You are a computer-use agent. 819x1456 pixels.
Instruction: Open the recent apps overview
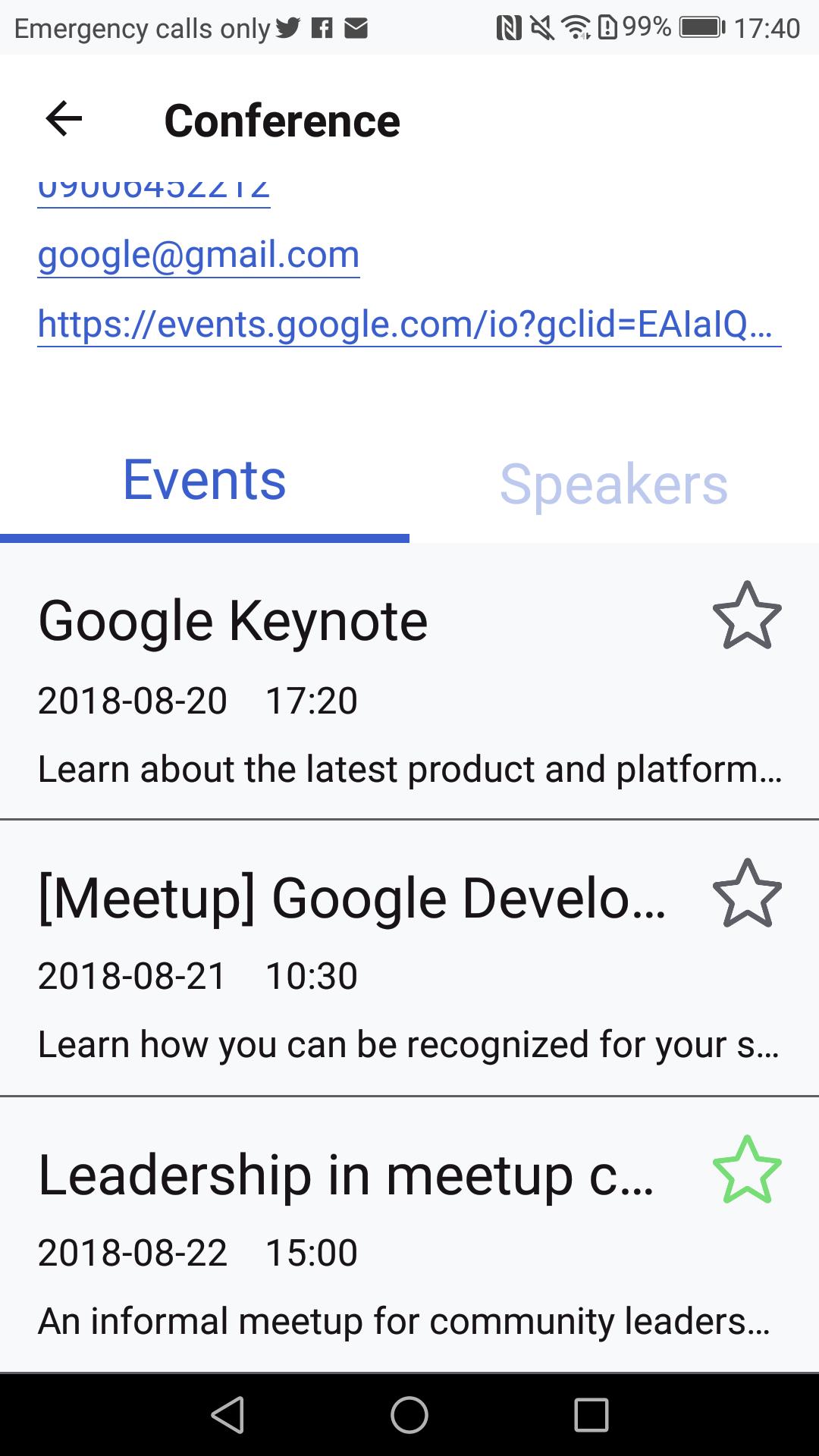pyautogui.click(x=591, y=1415)
